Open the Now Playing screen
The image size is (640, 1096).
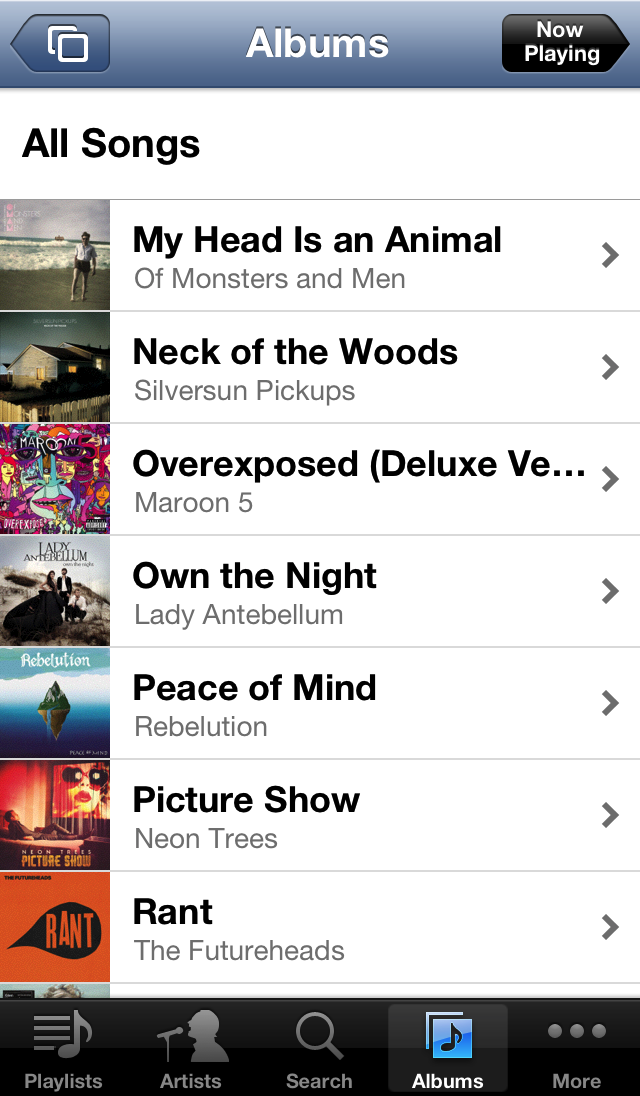(x=562, y=44)
